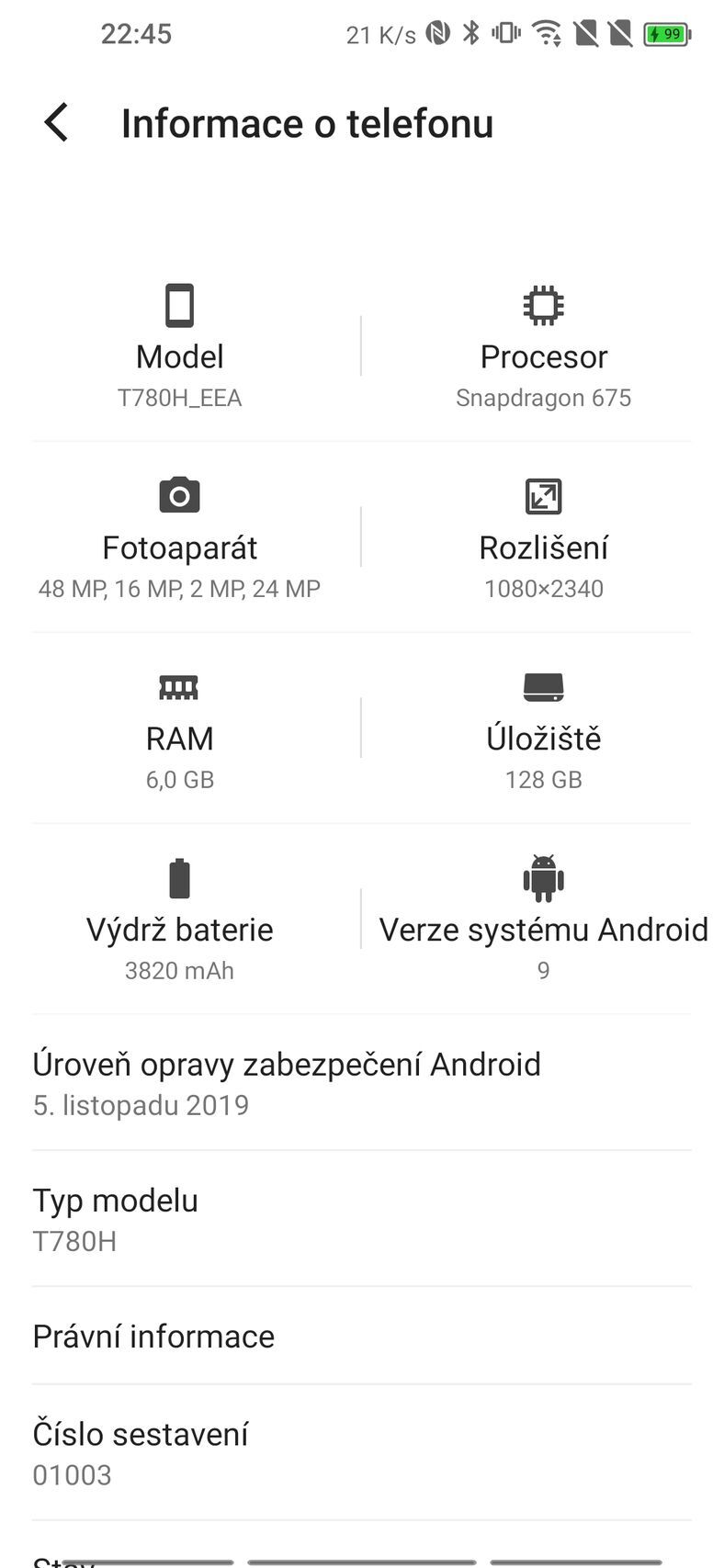The image size is (724, 1568).
Task: Tap the Snapdragon 675 processor label
Action: coord(543,397)
